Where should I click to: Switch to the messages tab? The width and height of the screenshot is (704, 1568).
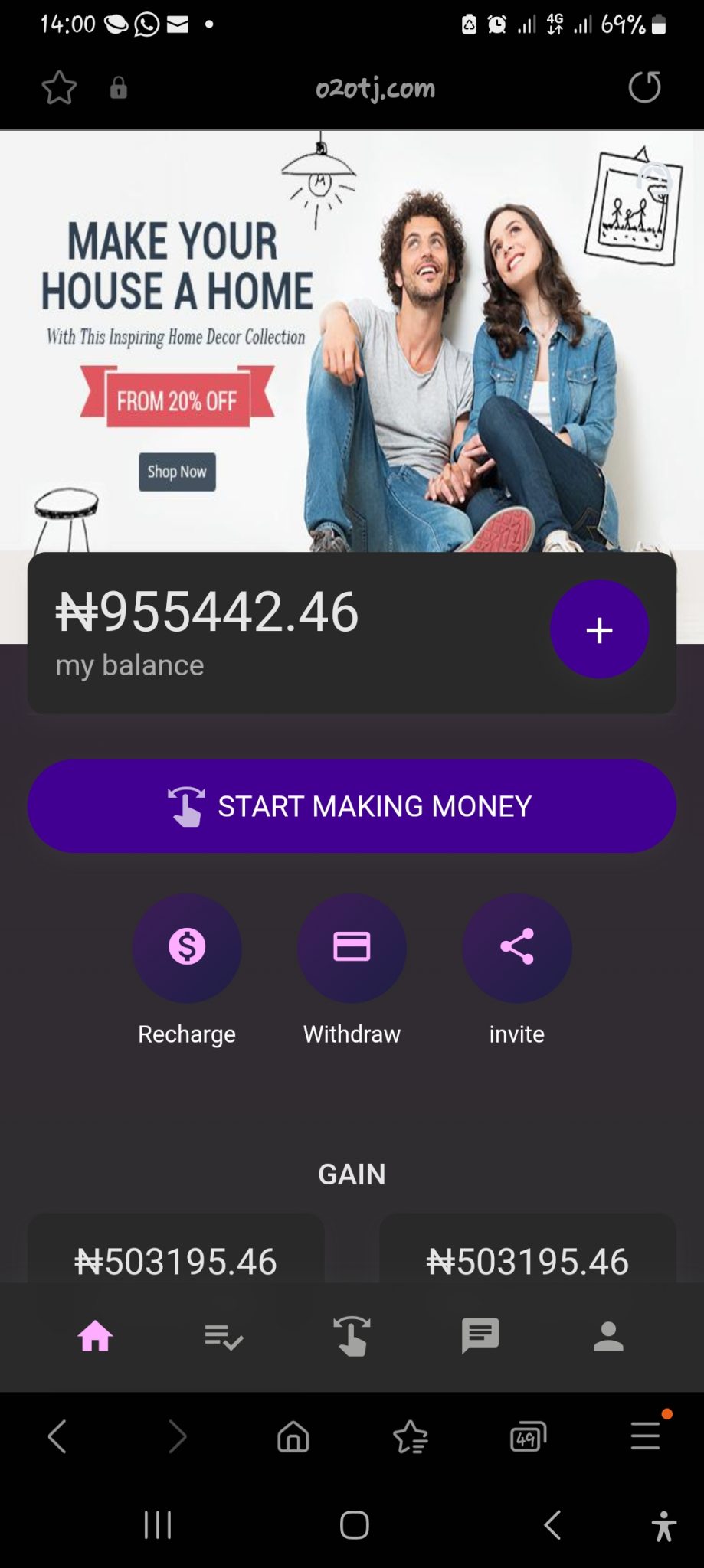480,1337
